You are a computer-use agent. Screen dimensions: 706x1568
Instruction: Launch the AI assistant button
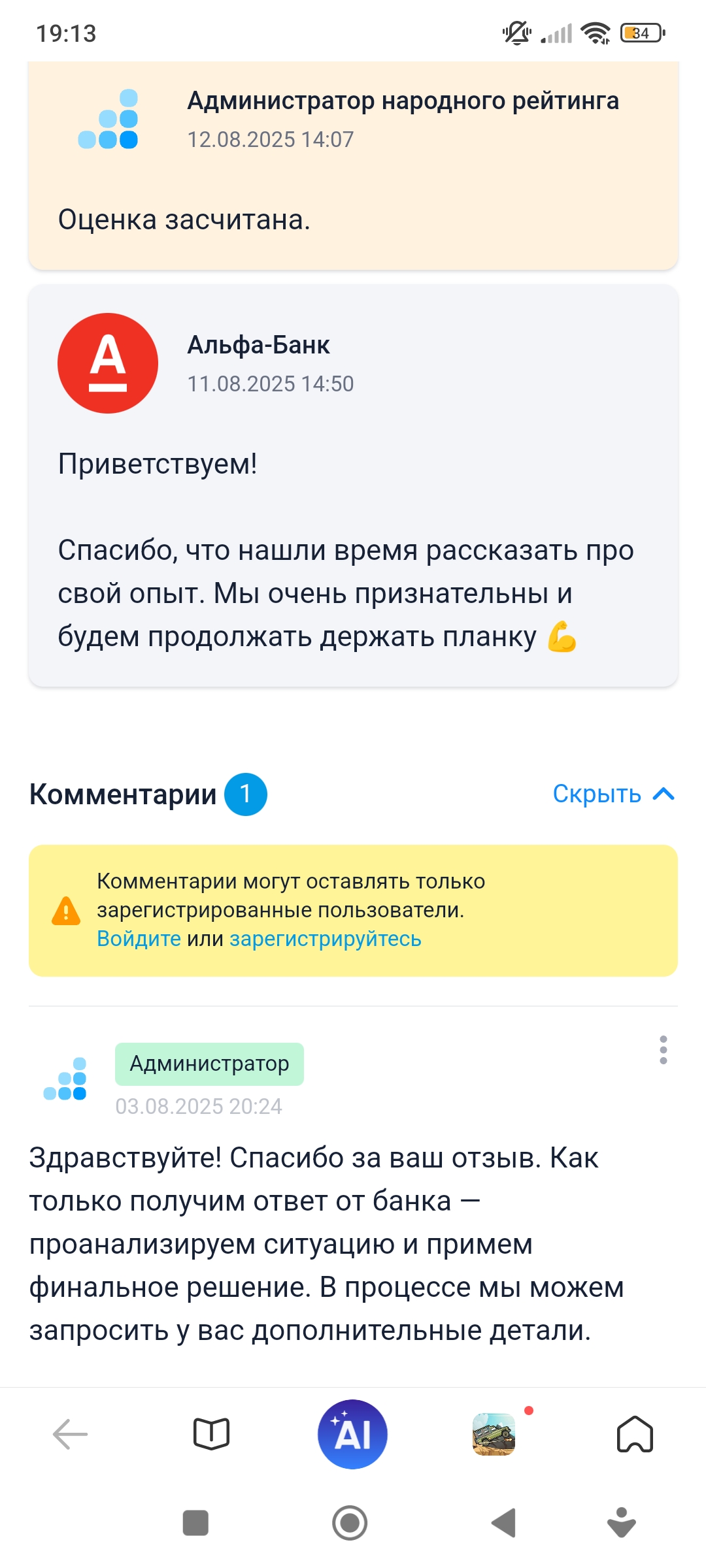pyautogui.click(x=352, y=1434)
